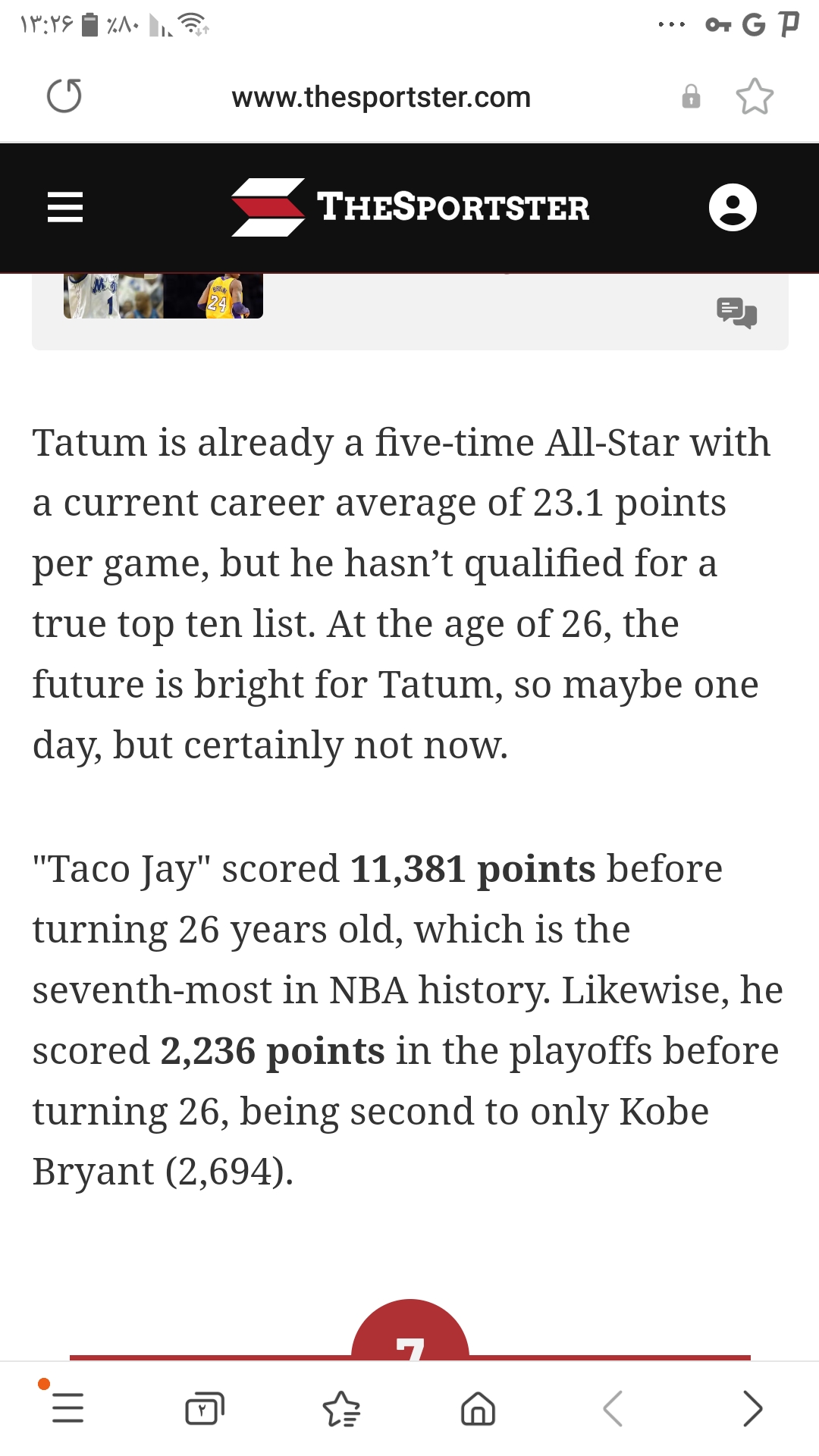
Task: Open the user account profile icon
Action: [x=733, y=207]
